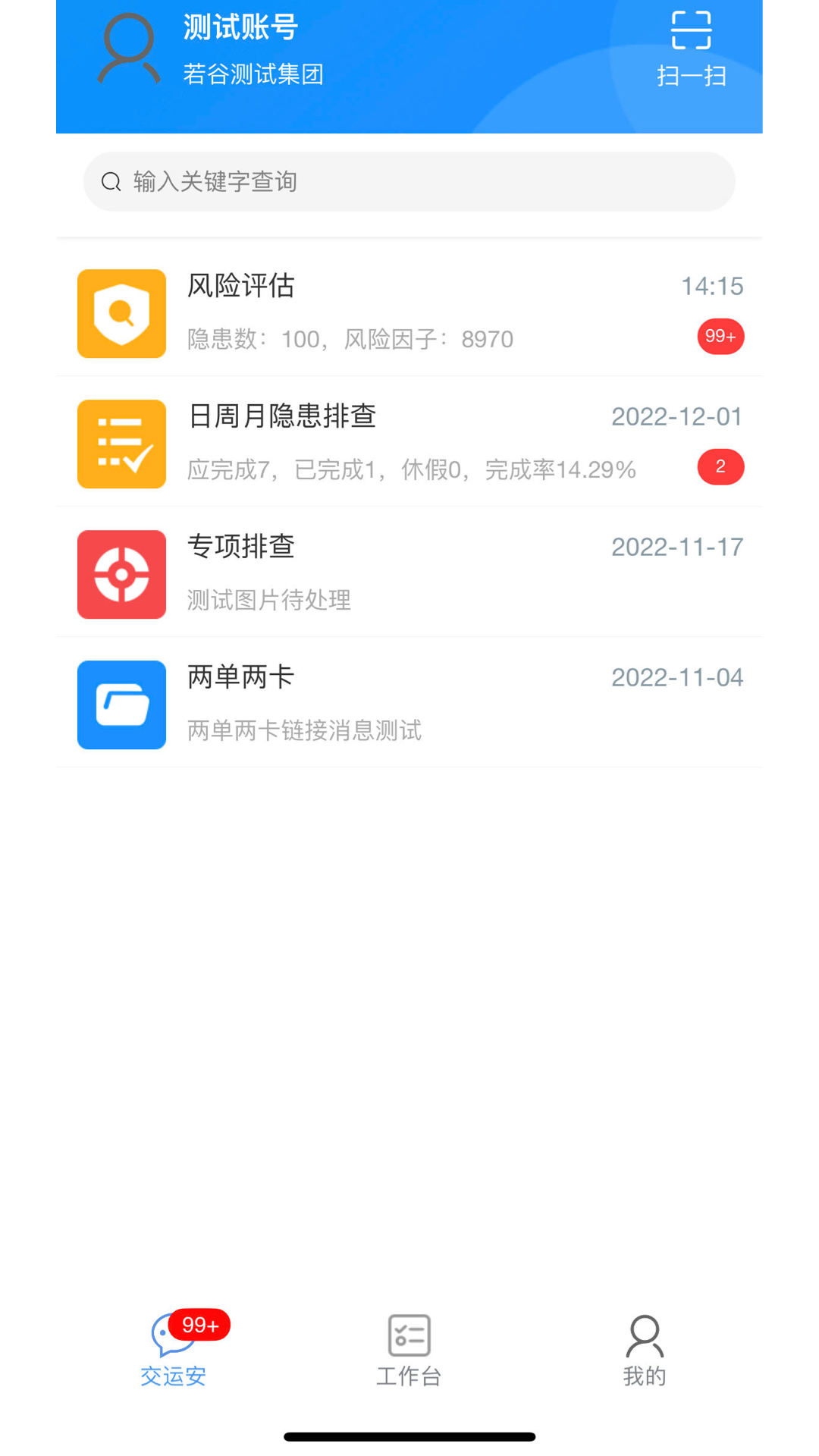The height and width of the screenshot is (1456, 819).
Task: Open account info for 若谷测试集团
Action: coord(252,74)
